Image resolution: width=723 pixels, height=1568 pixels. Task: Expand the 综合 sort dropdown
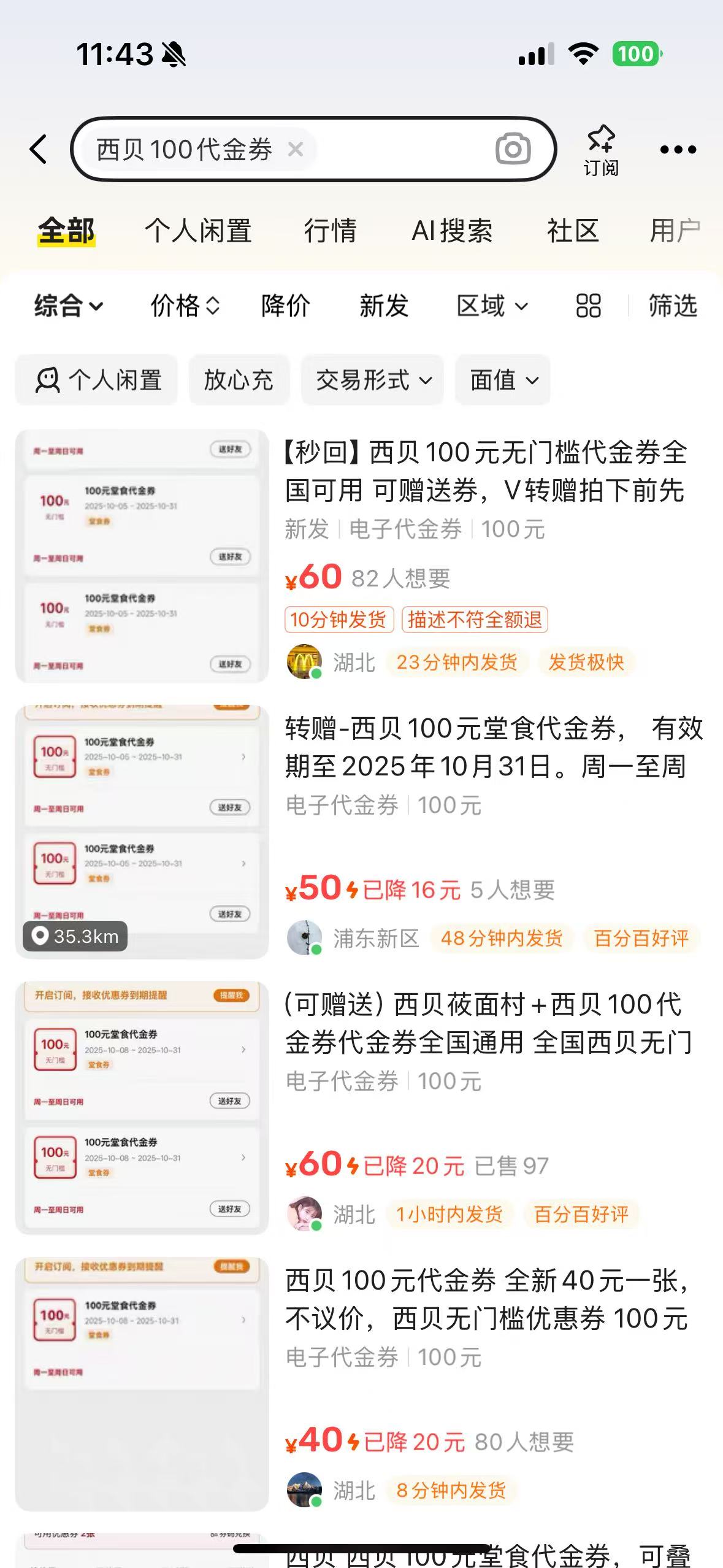pyautogui.click(x=69, y=306)
